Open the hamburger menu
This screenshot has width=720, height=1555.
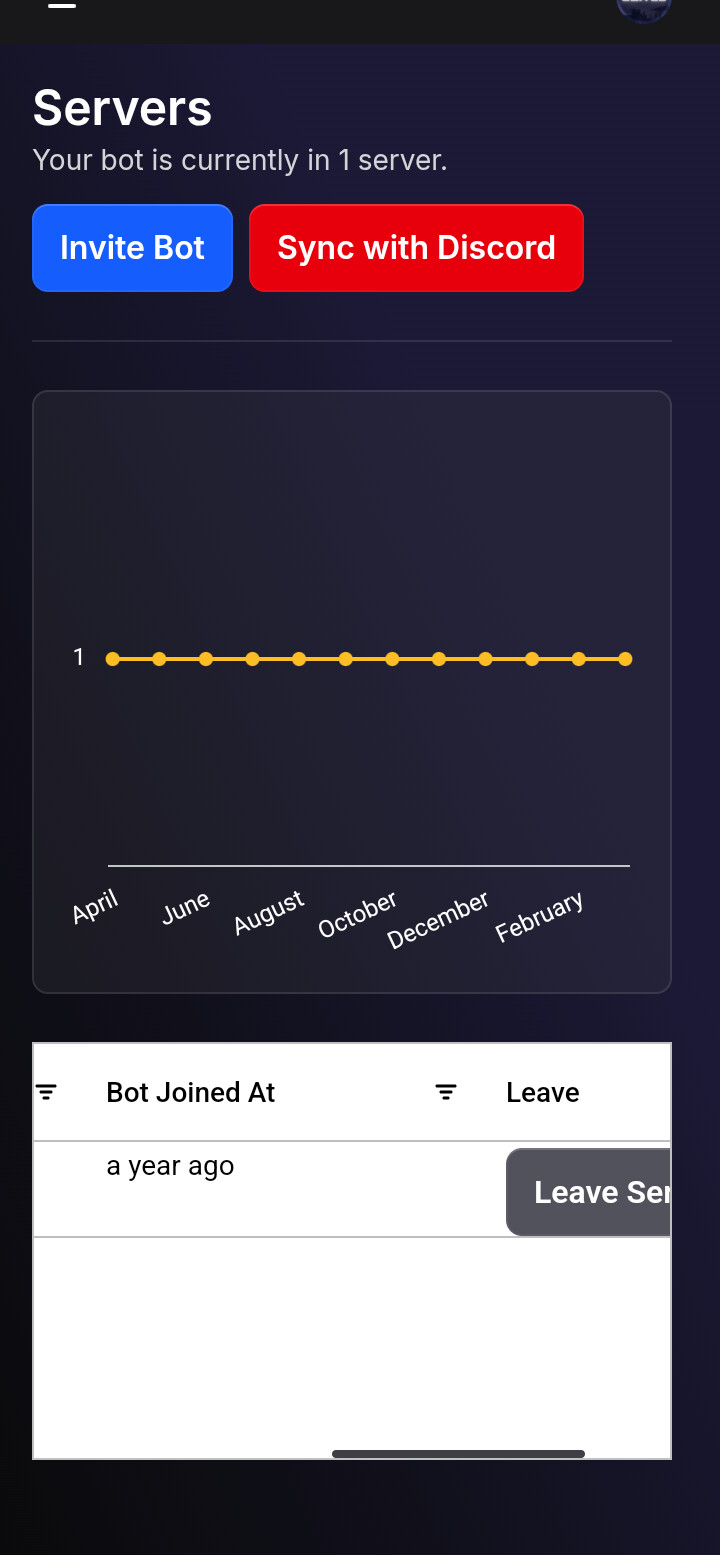62,5
